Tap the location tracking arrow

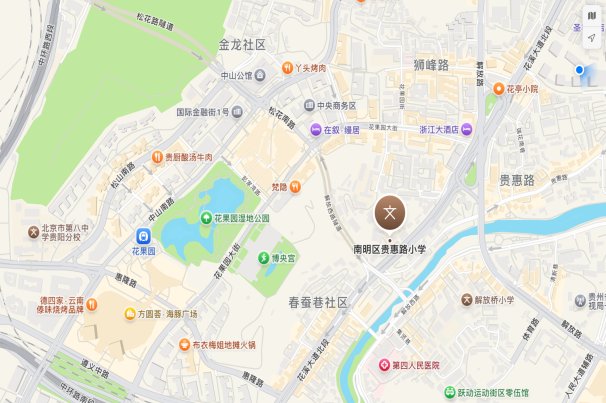point(591,38)
